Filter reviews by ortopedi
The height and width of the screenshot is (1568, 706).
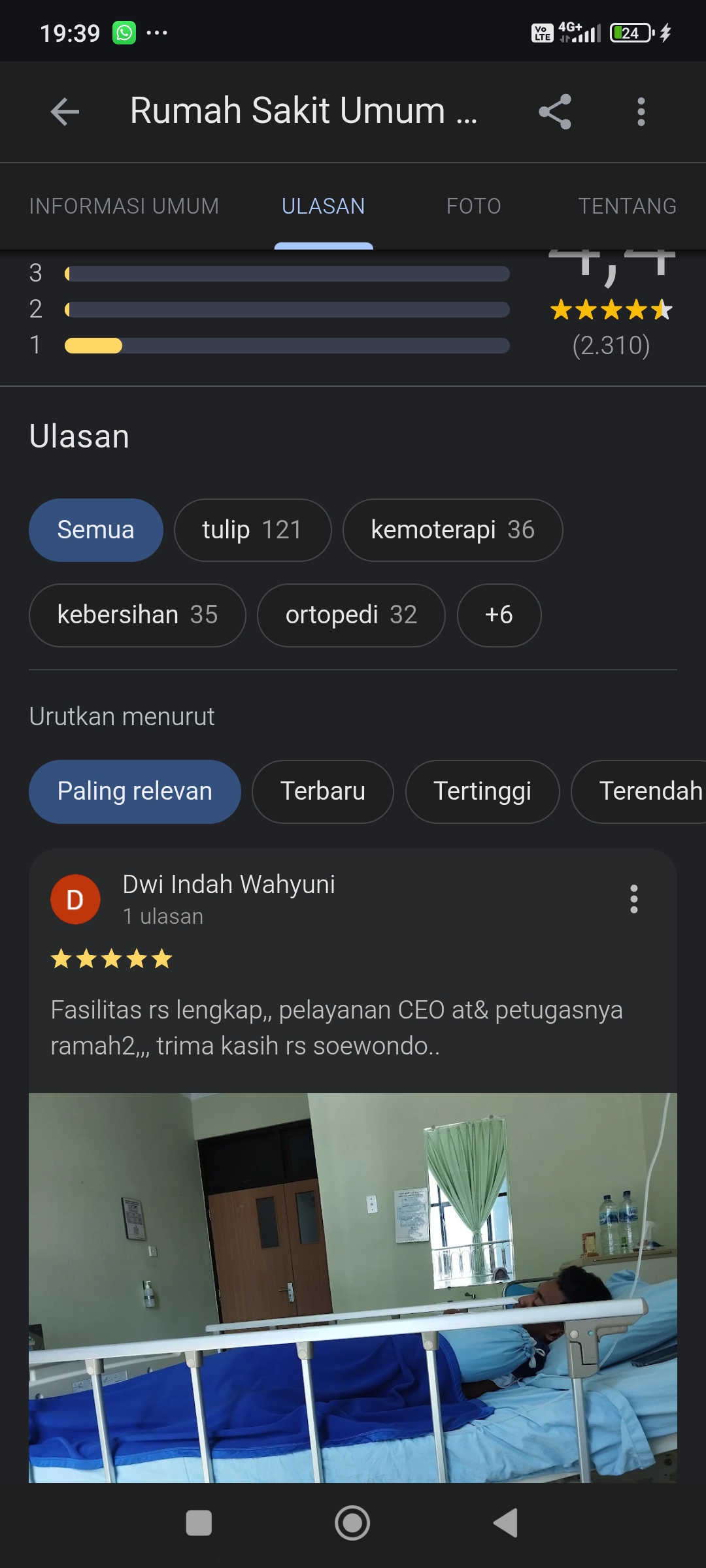point(351,615)
